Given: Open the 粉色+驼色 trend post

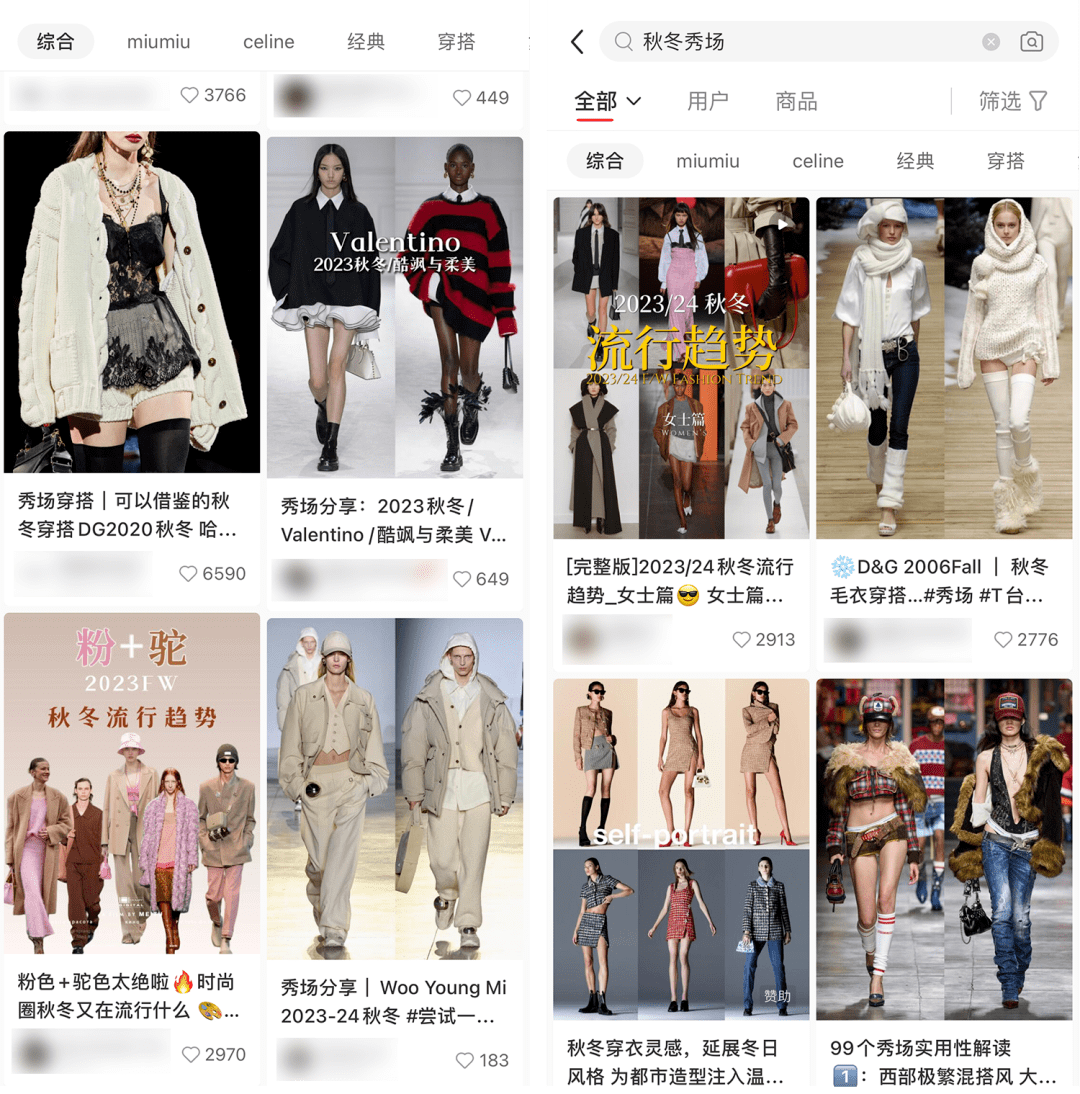Looking at the screenshot, I should 132,783.
